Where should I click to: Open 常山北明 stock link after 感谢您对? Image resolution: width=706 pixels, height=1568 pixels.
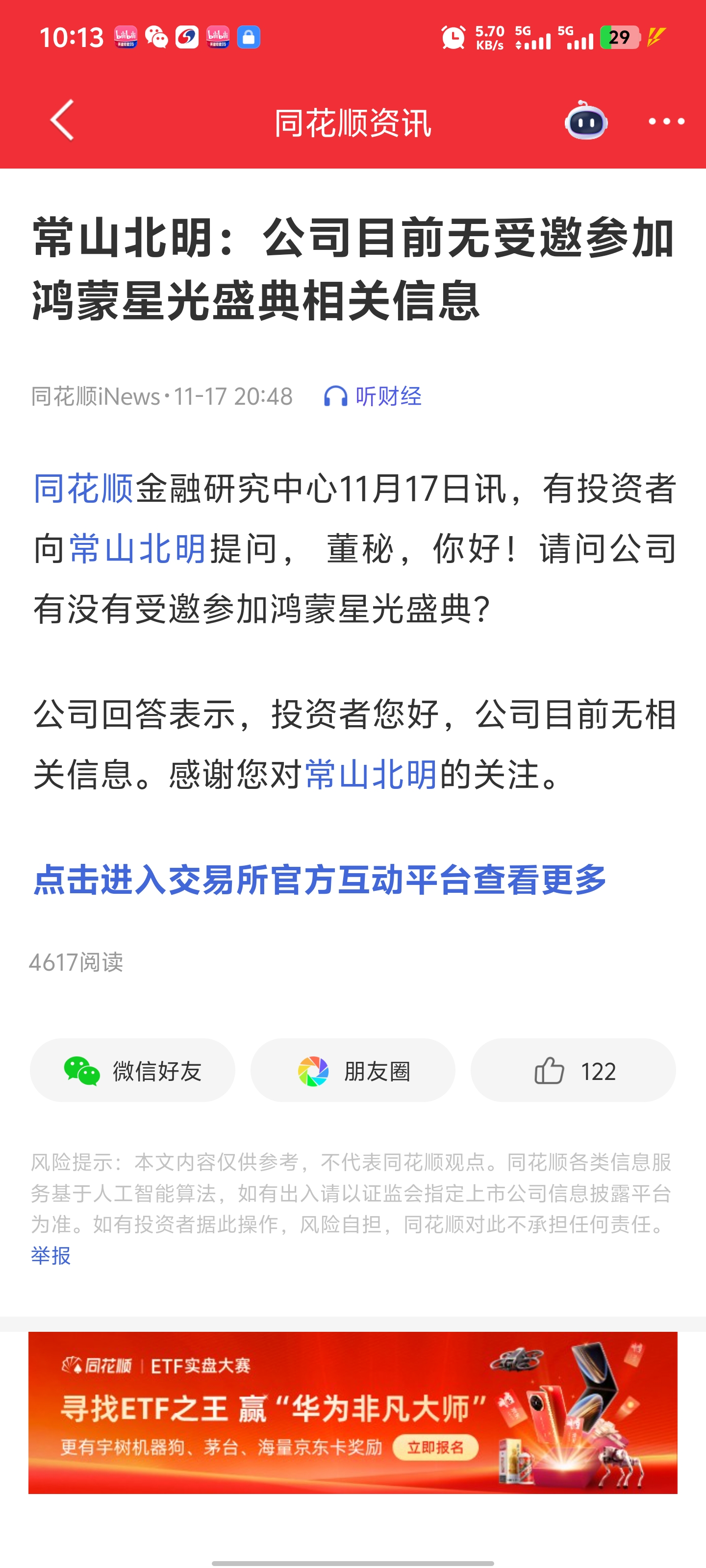[370, 775]
